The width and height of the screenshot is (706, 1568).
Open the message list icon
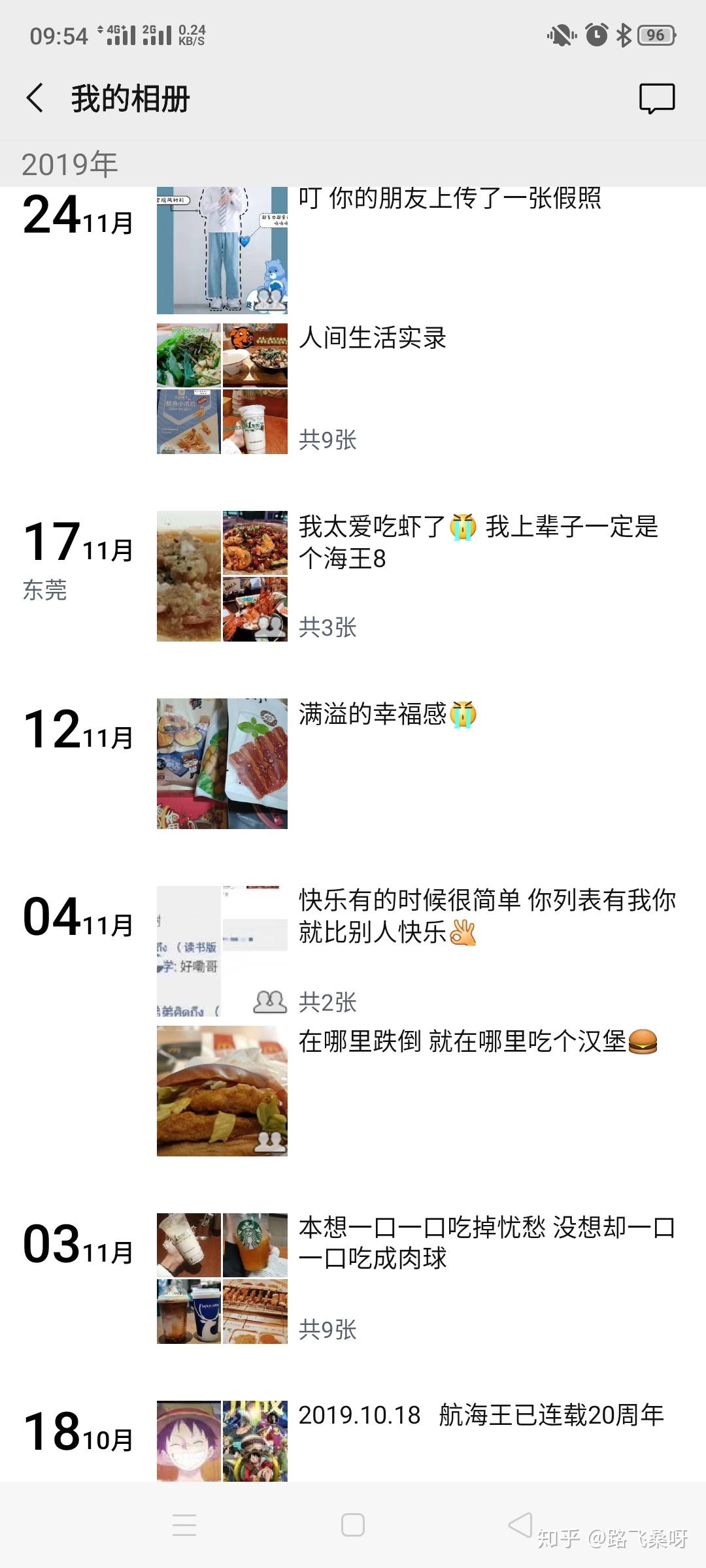[656, 99]
